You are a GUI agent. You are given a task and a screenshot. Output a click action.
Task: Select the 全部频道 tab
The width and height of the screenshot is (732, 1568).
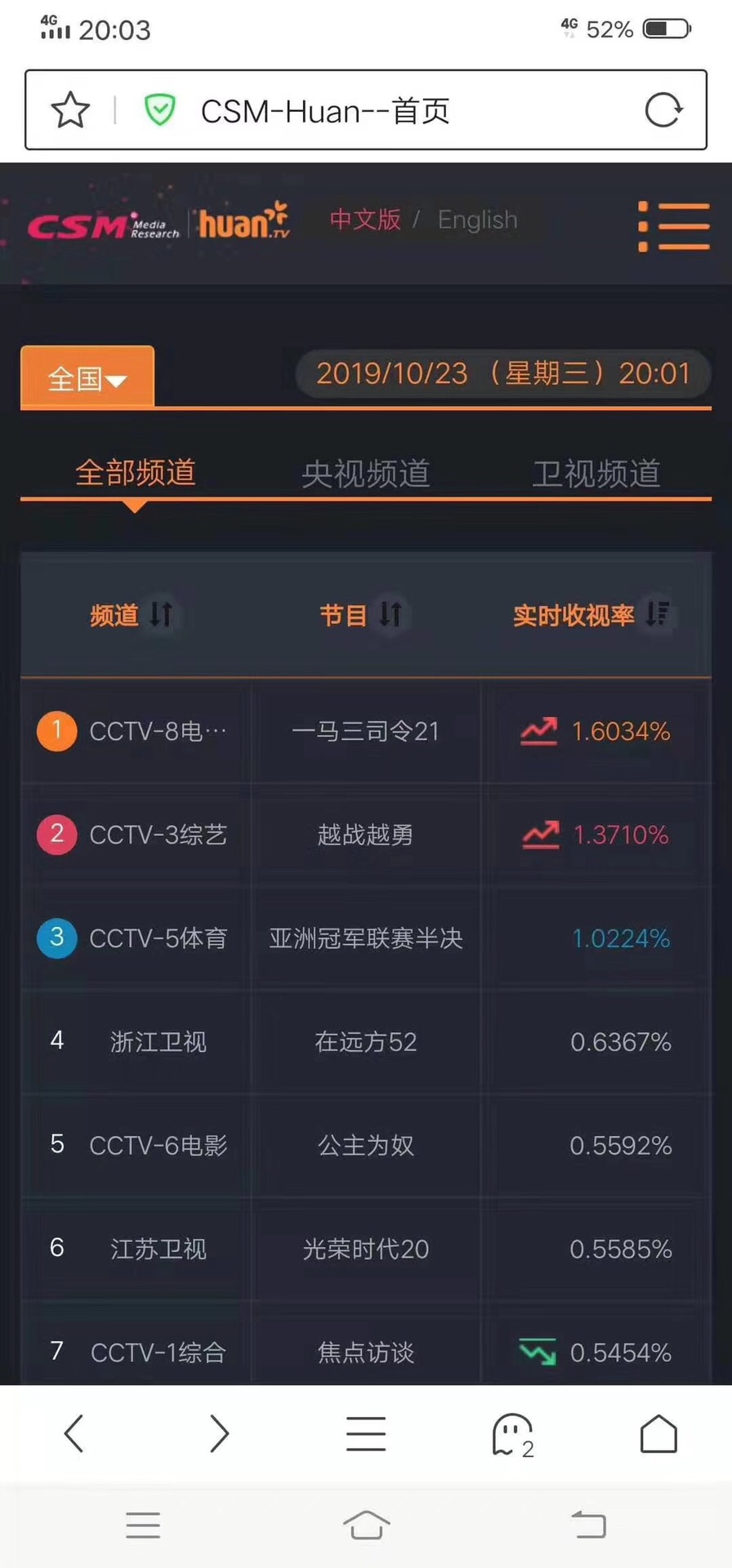click(x=136, y=473)
